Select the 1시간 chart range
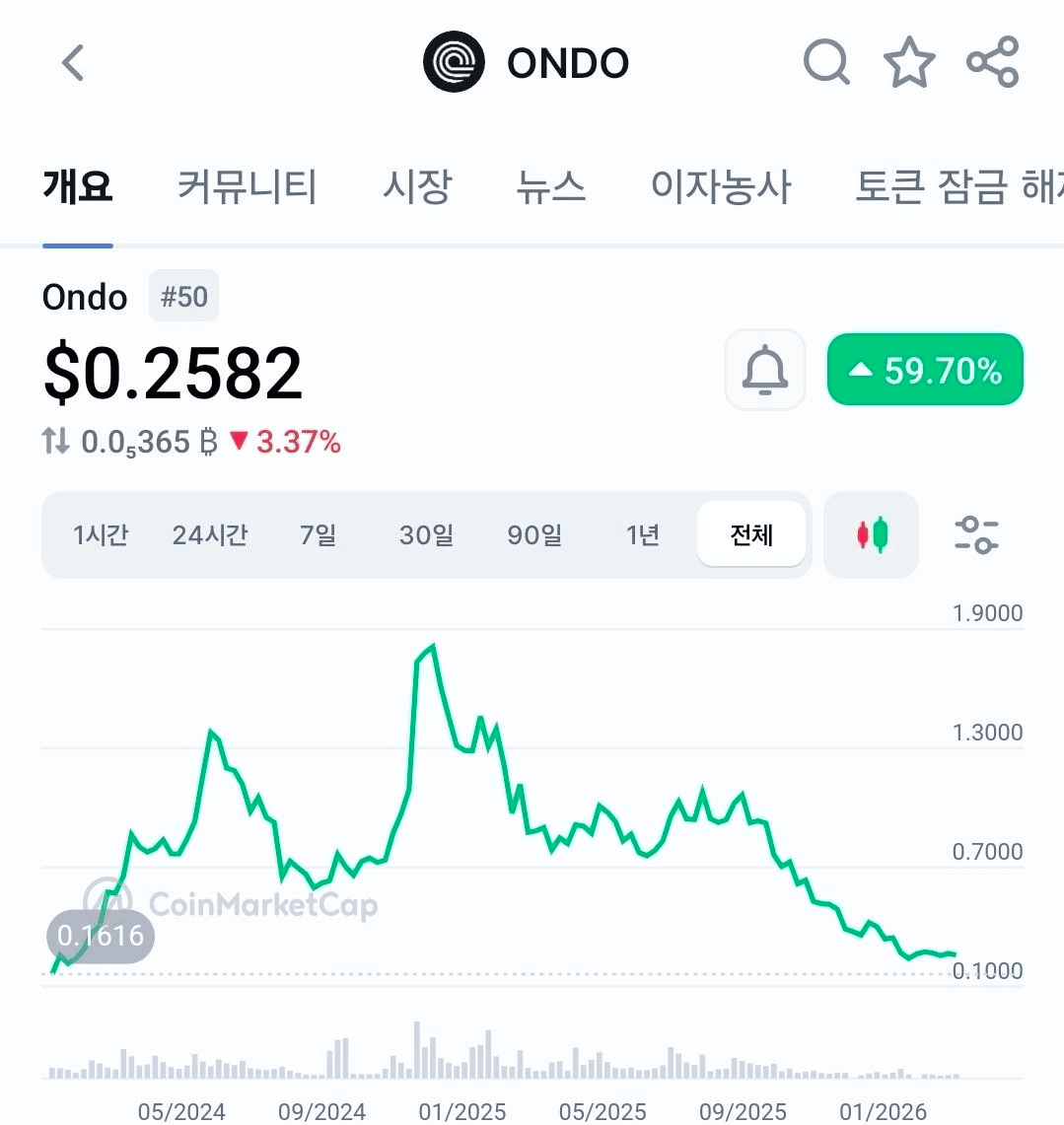This screenshot has height=1125, width=1064. coord(101,535)
